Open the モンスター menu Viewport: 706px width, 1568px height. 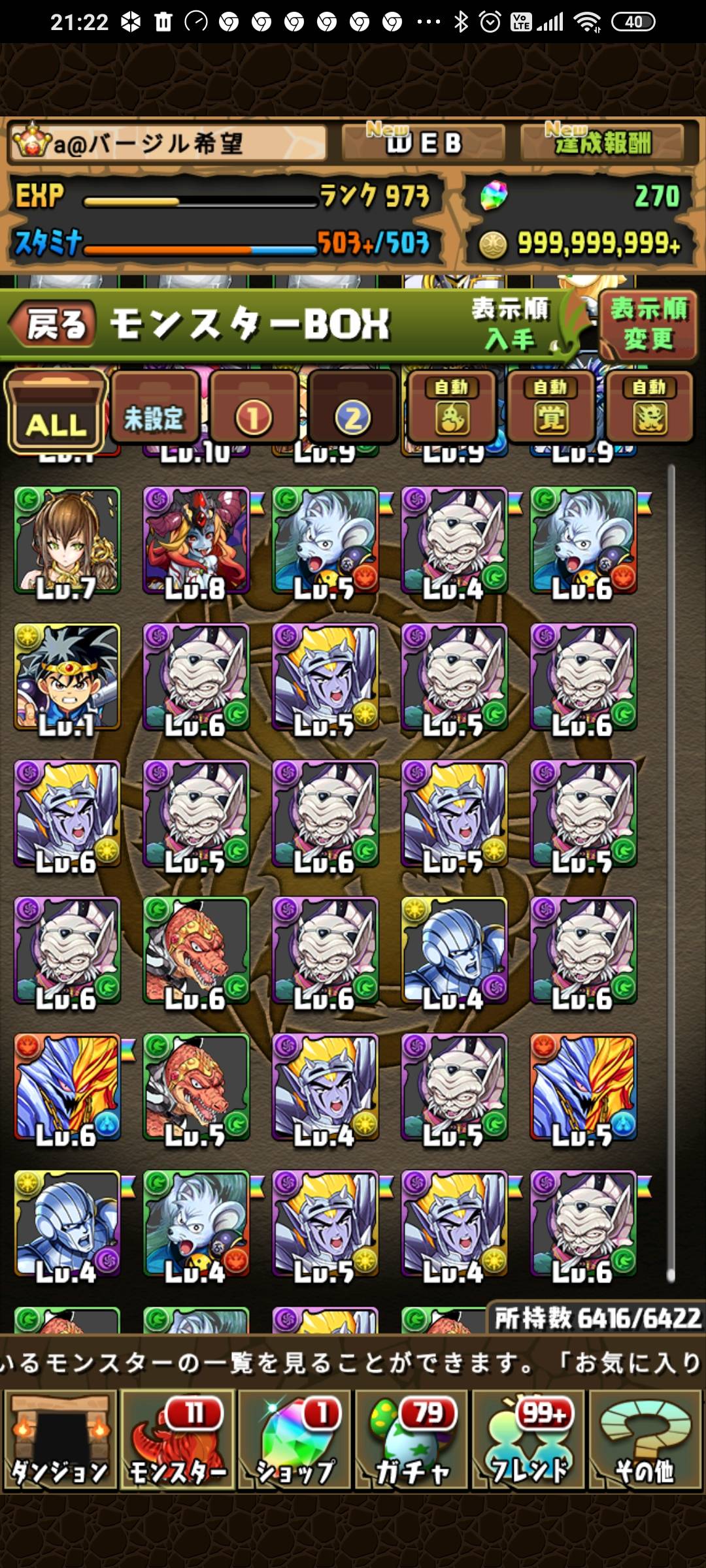point(177,1440)
